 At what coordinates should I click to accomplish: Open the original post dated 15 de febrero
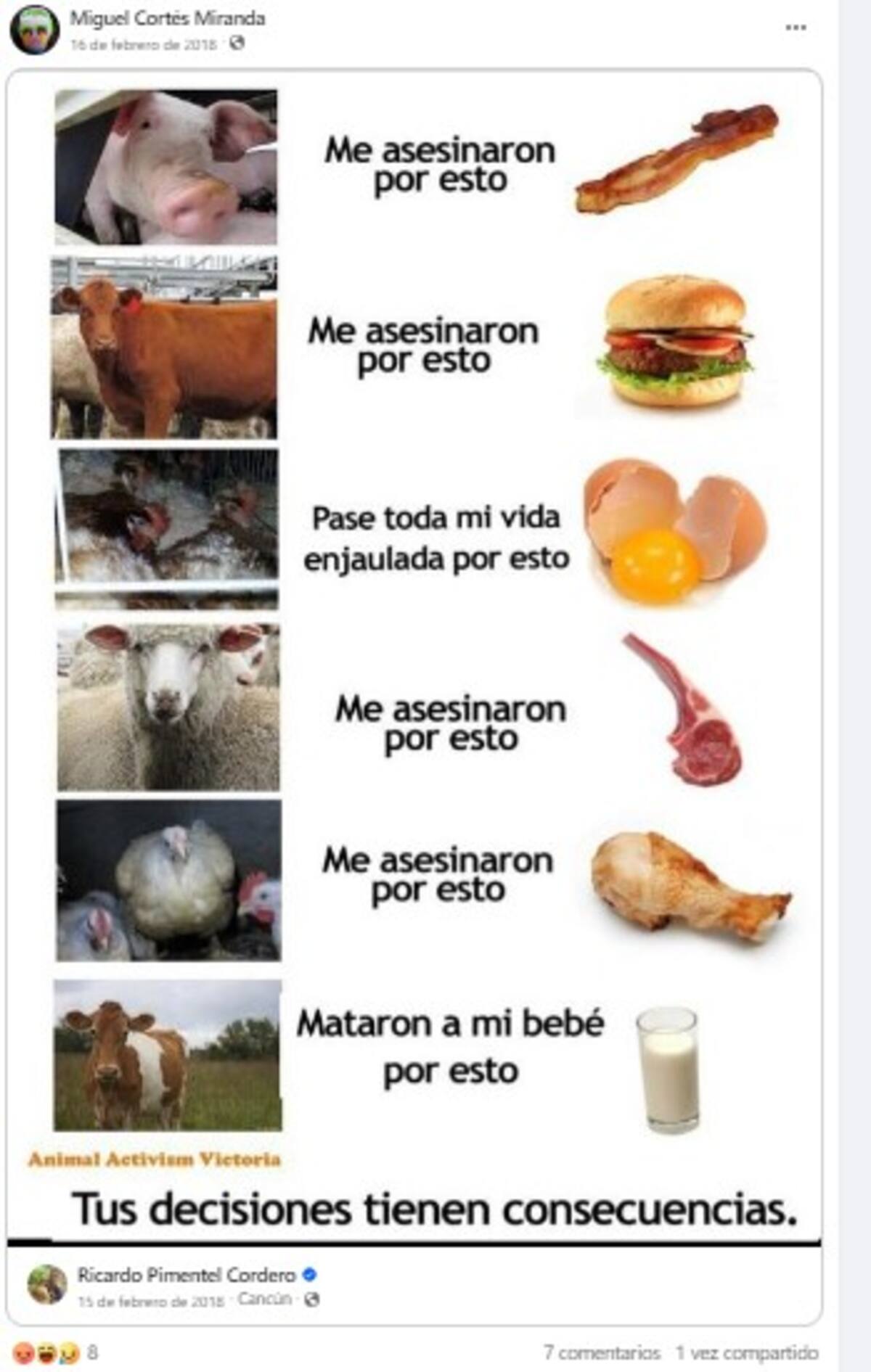[150, 1301]
